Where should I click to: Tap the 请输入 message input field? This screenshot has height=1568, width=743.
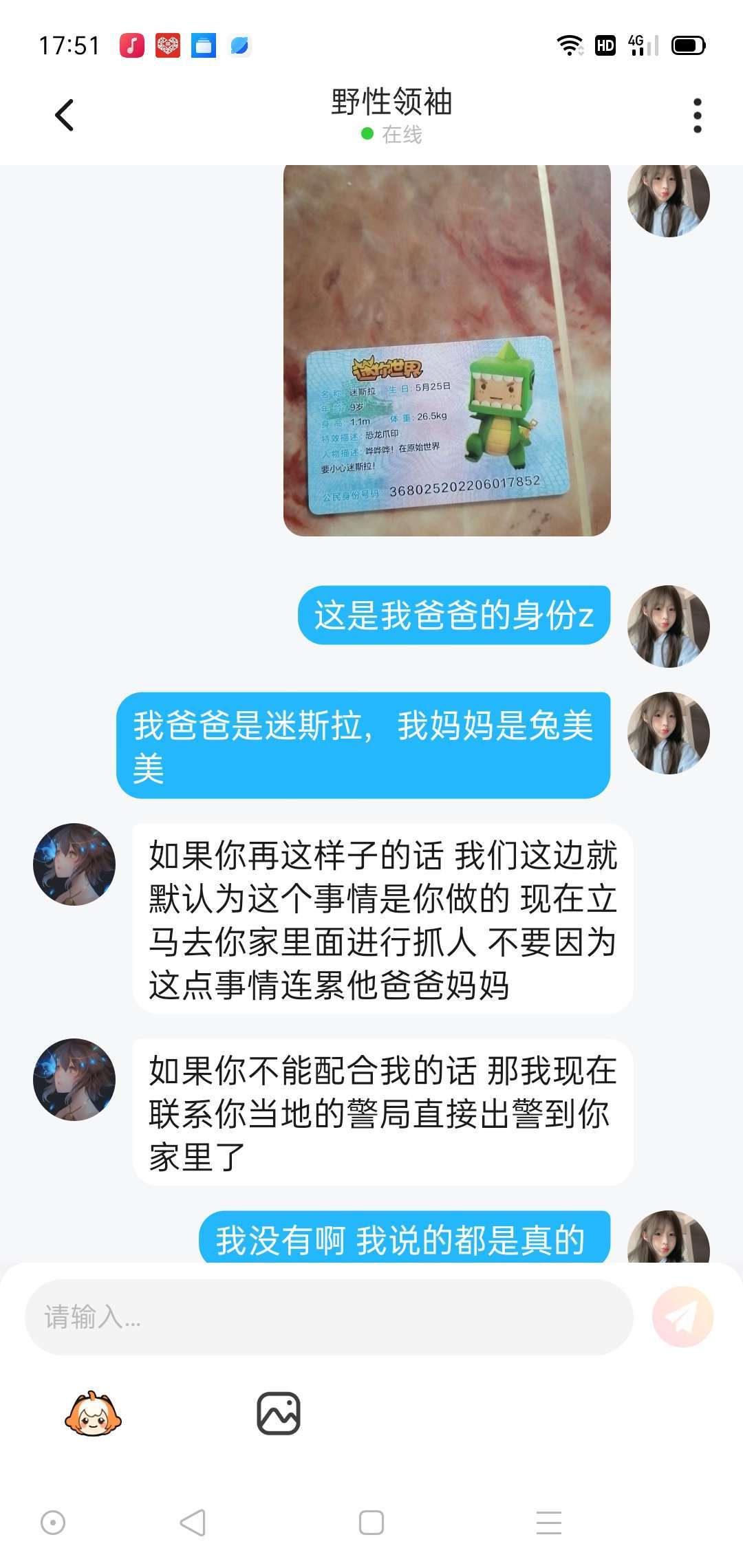click(x=329, y=1316)
